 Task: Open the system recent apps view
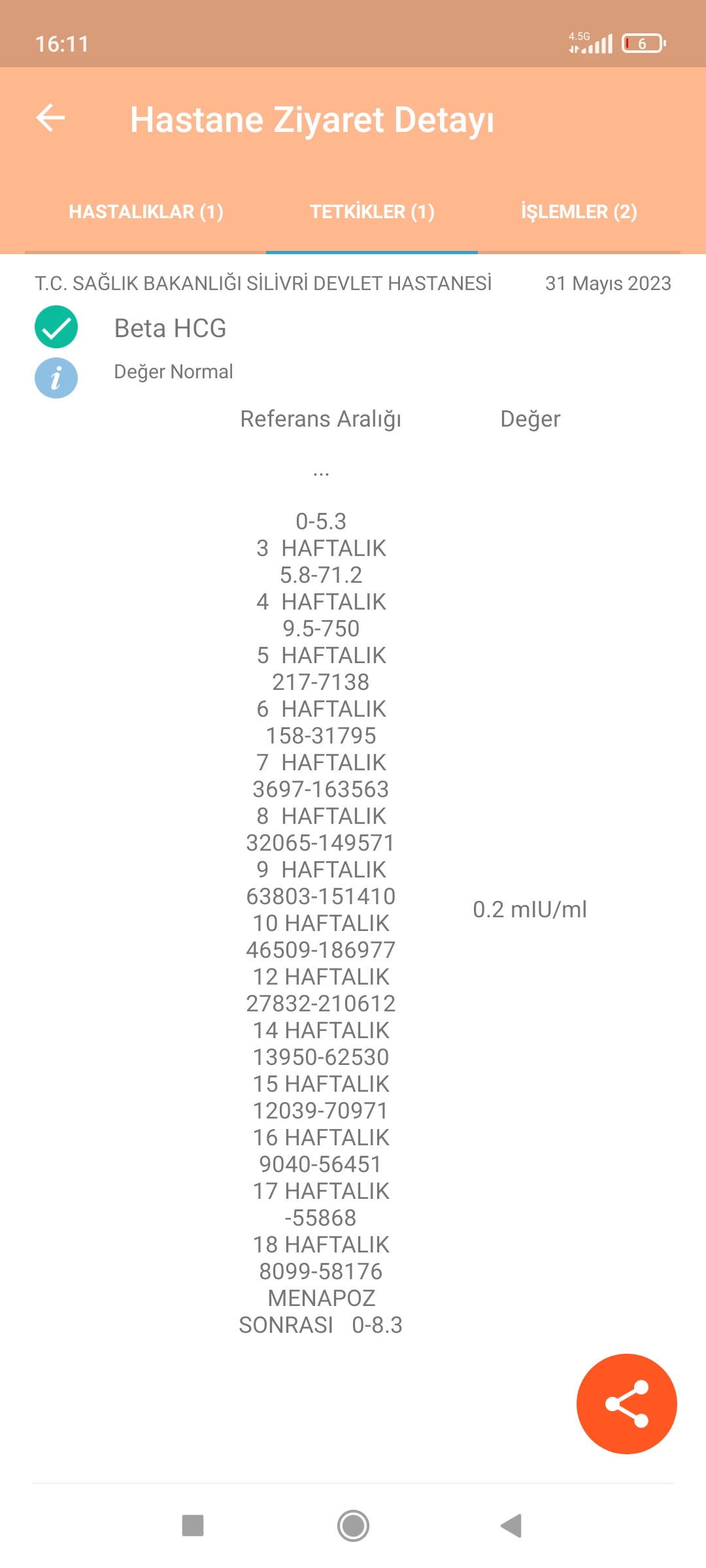coord(193,1526)
